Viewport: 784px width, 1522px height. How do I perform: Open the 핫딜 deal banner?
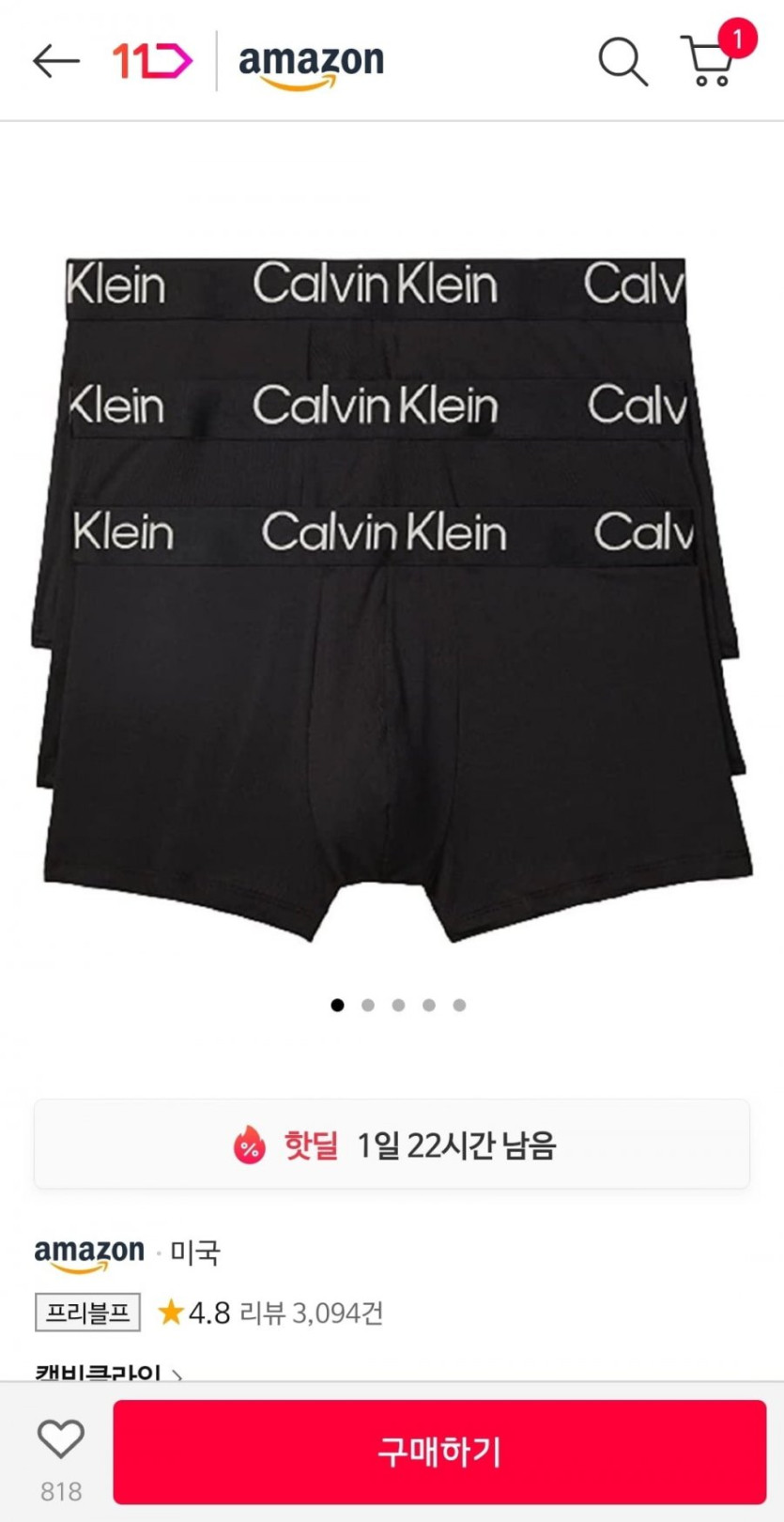(x=392, y=1145)
